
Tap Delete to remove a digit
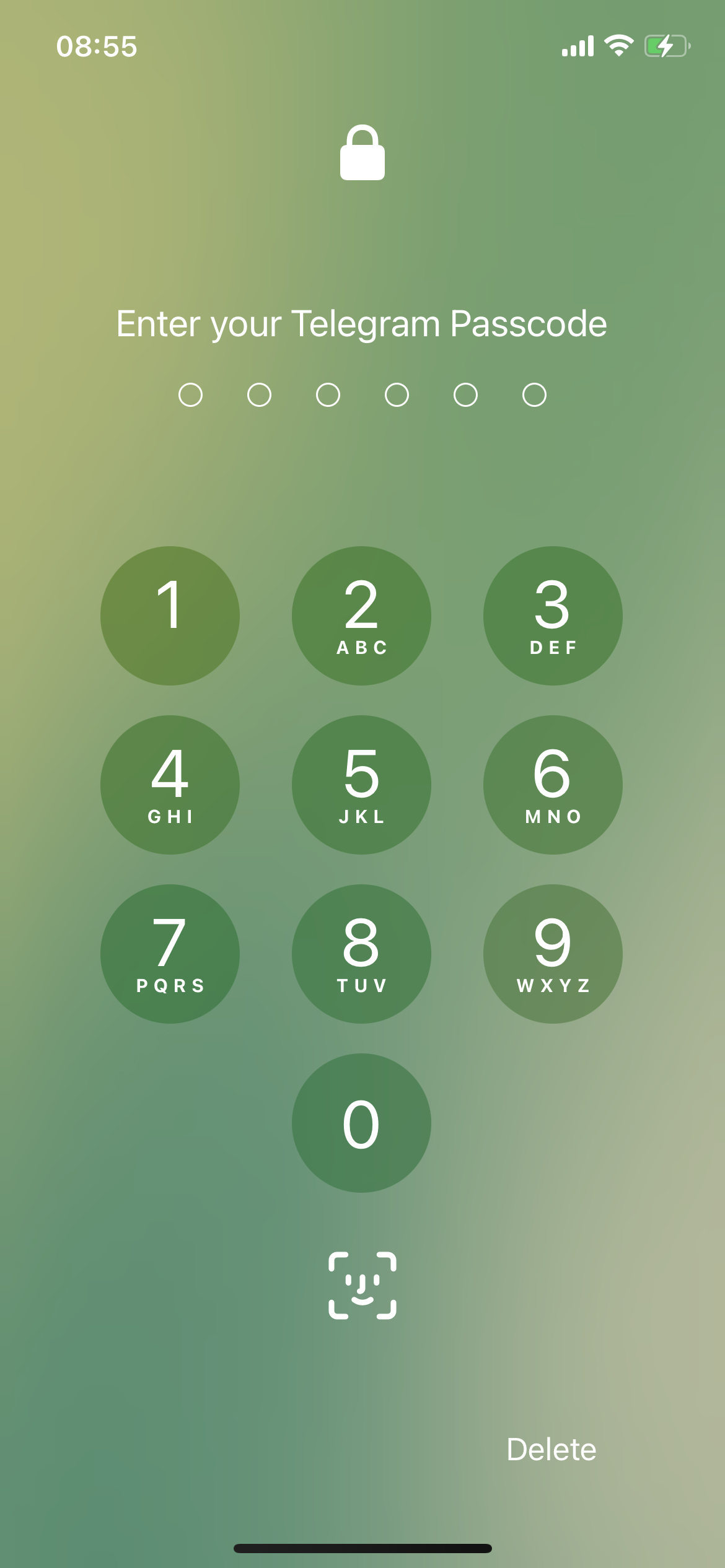tap(551, 1450)
